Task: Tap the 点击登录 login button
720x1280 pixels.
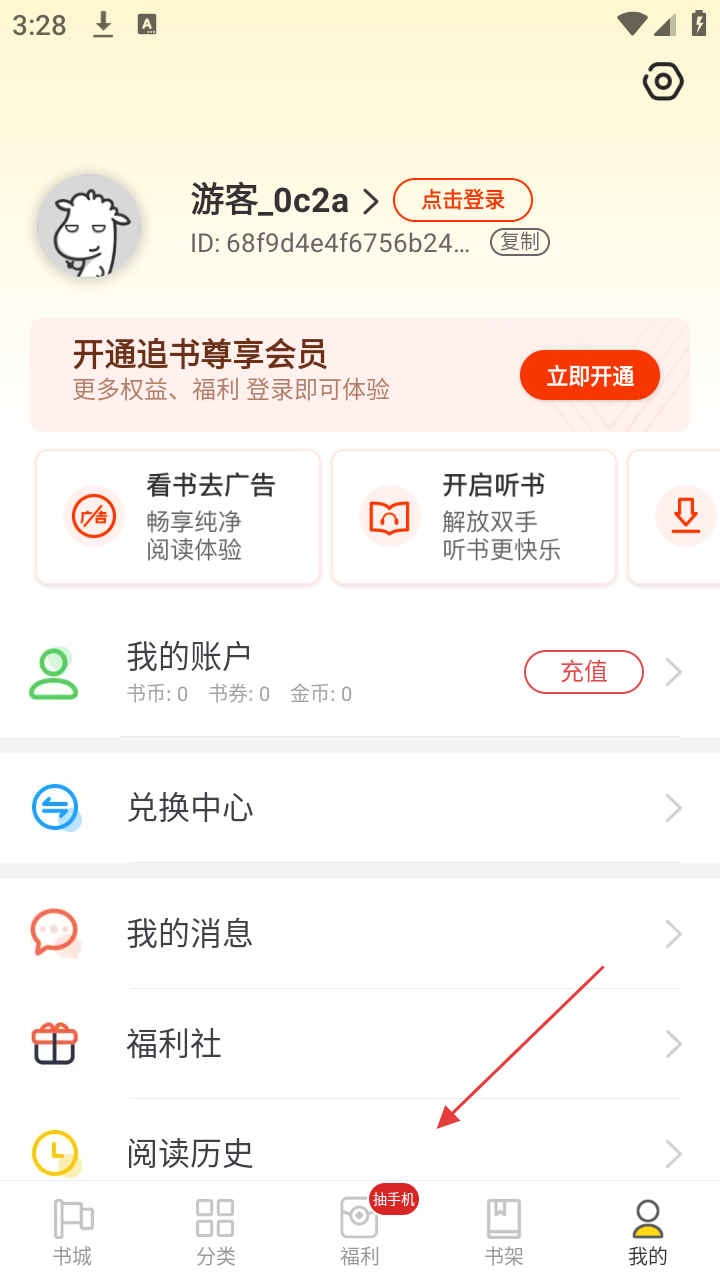Action: click(463, 200)
